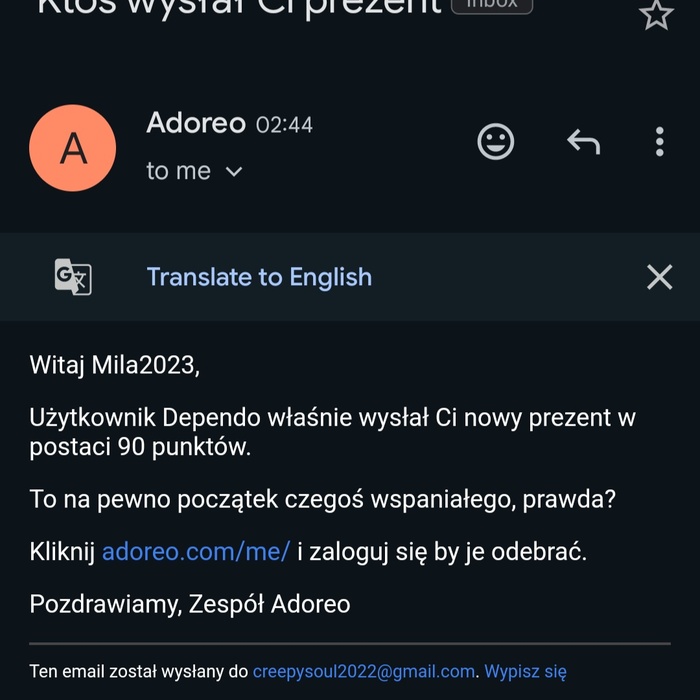Translate the email to English

(x=259, y=277)
